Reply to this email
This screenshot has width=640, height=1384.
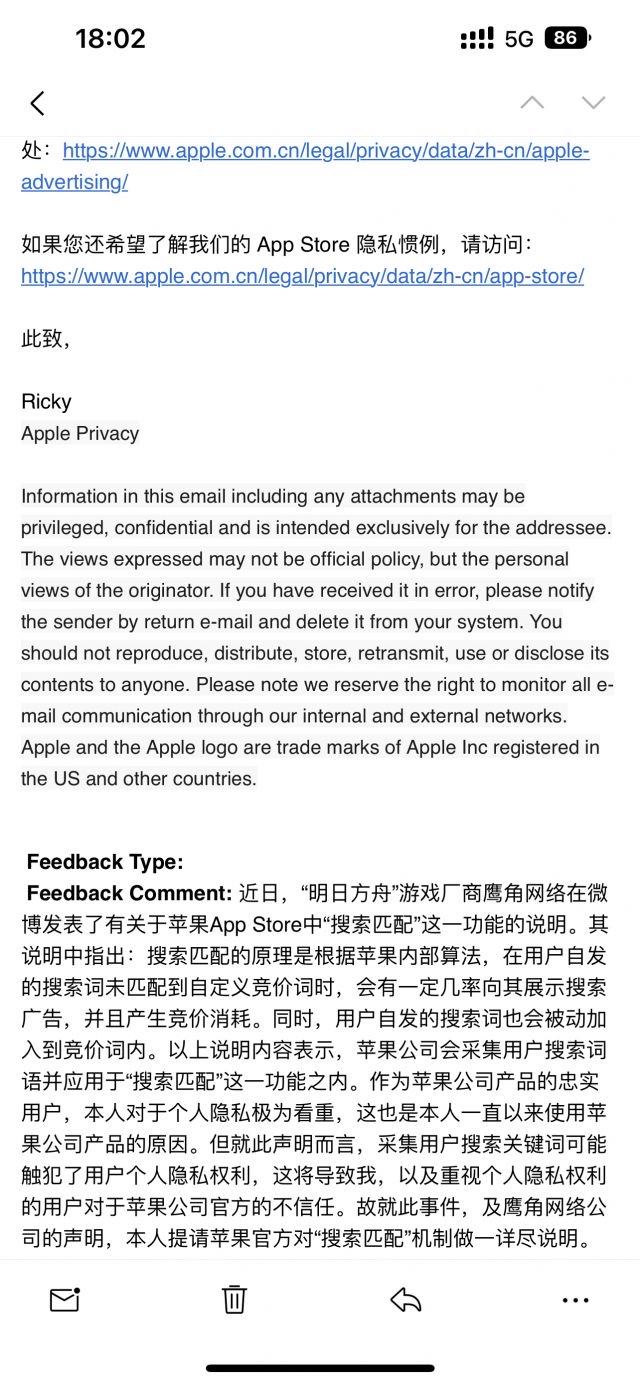[405, 1299]
